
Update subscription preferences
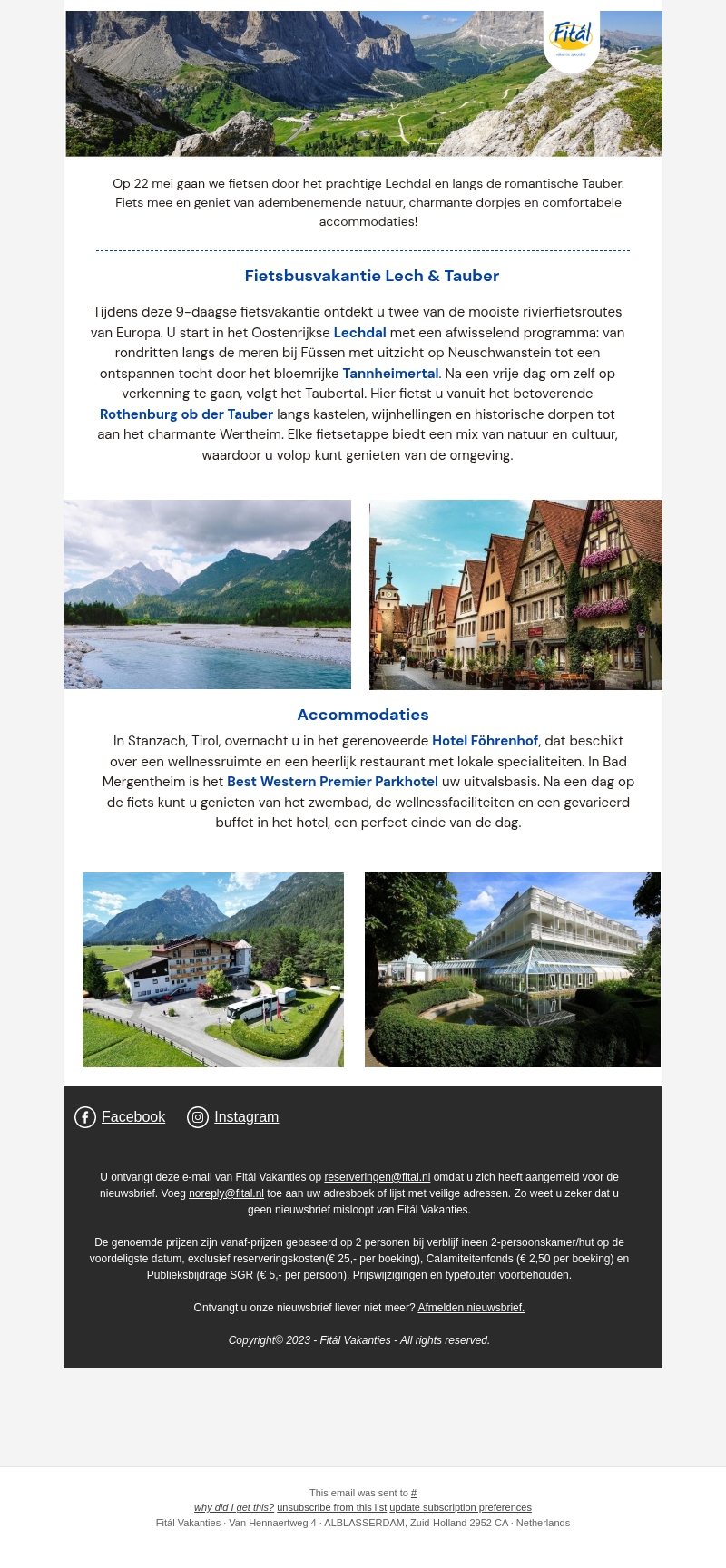[x=460, y=1507]
